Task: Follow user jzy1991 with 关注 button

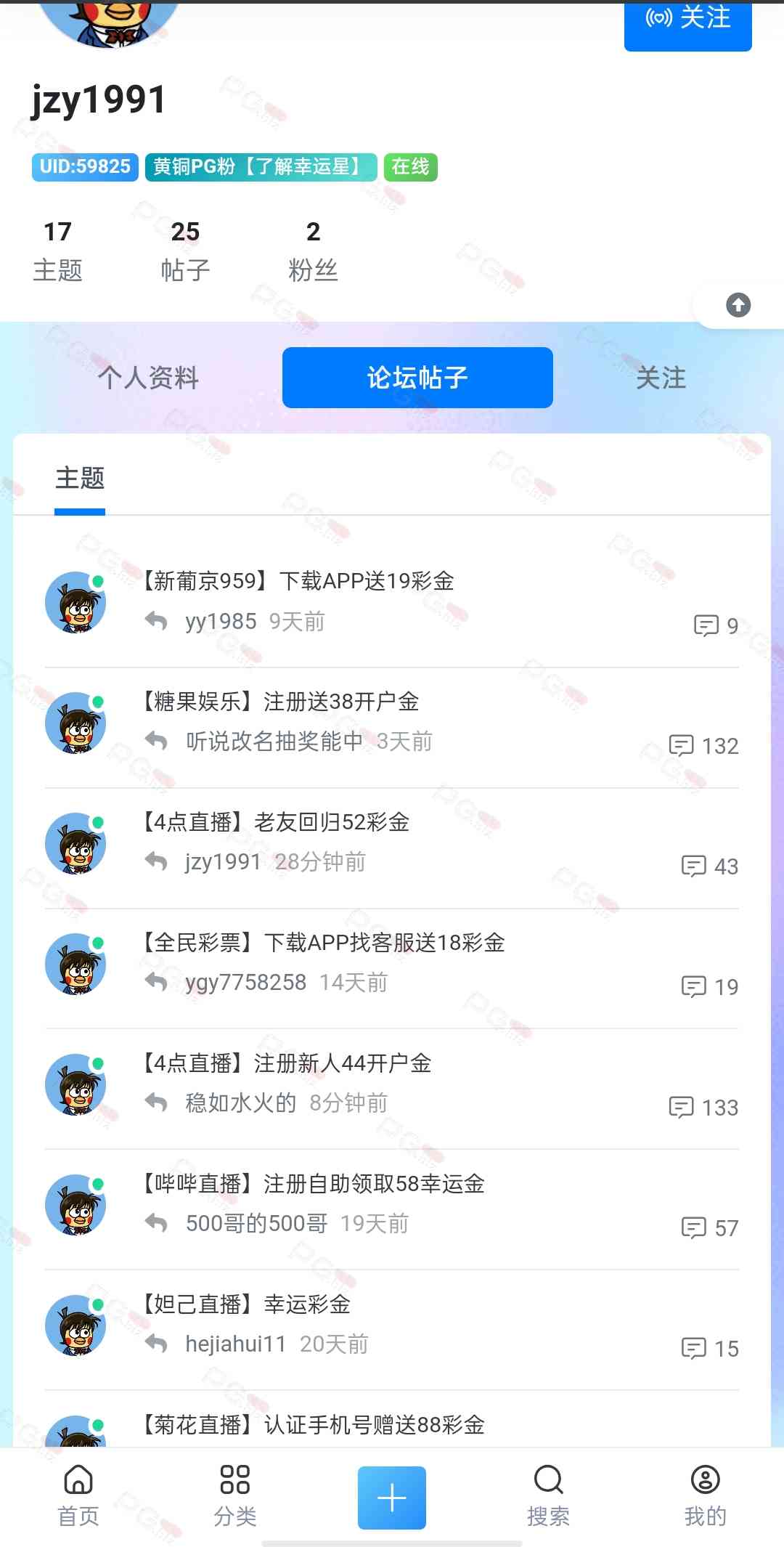Action: click(687, 22)
